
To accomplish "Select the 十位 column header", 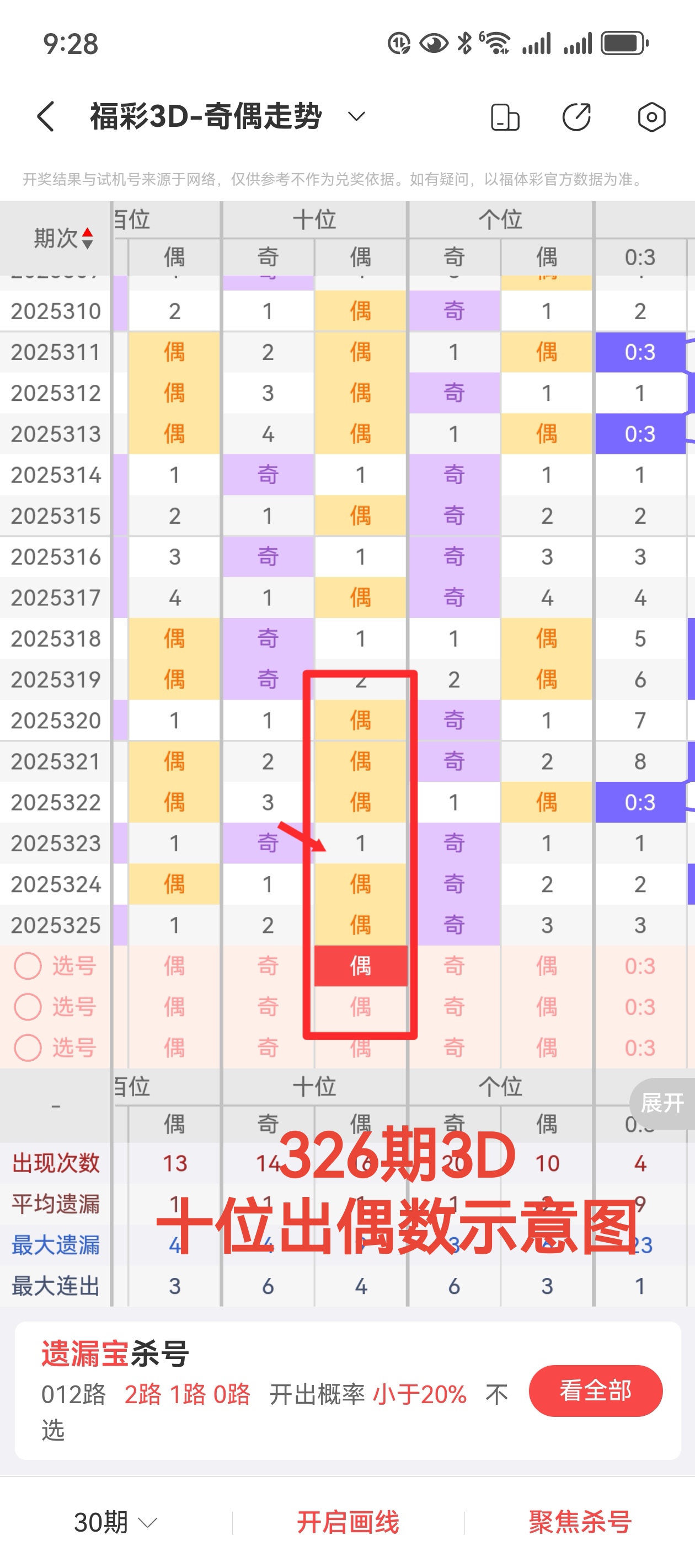I will point(314,219).
